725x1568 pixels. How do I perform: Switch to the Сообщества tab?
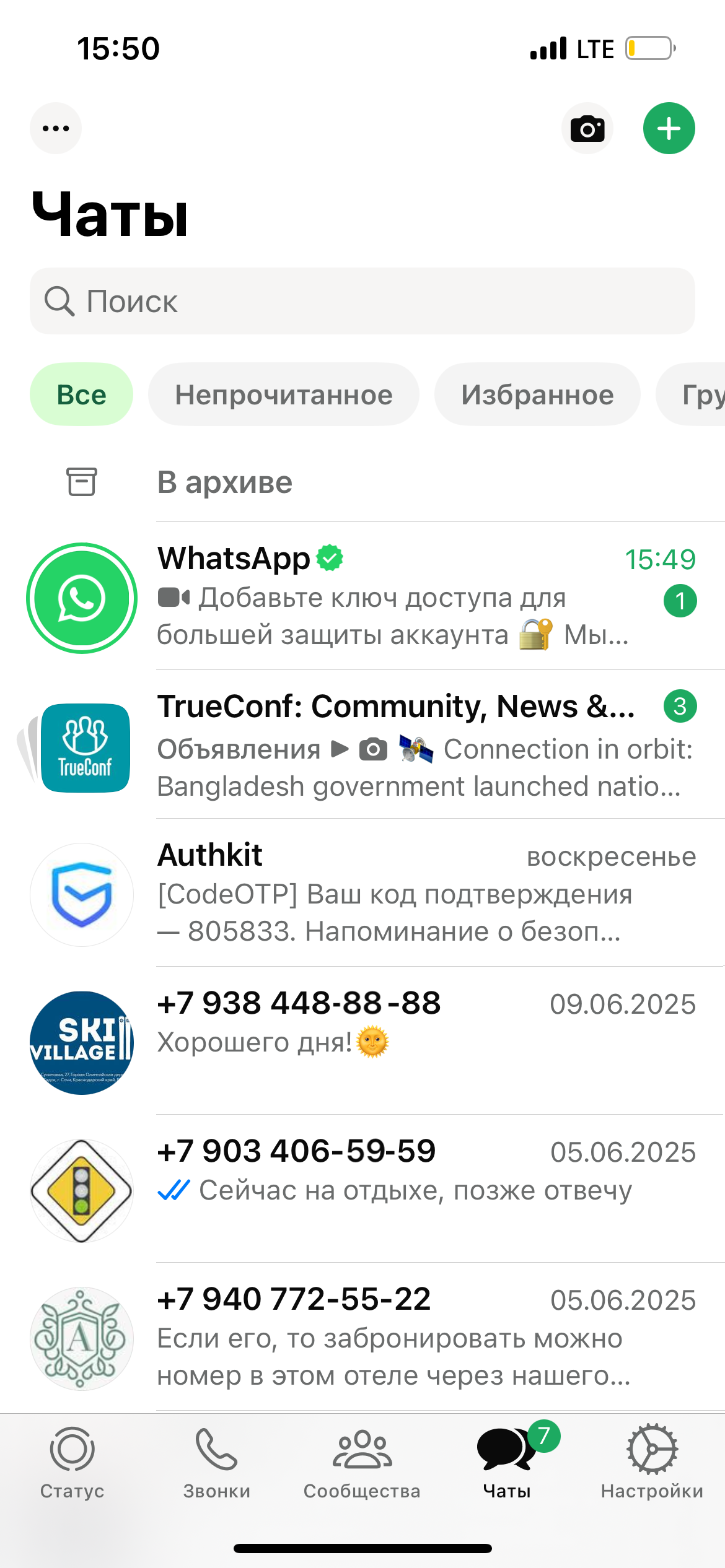362,1463
